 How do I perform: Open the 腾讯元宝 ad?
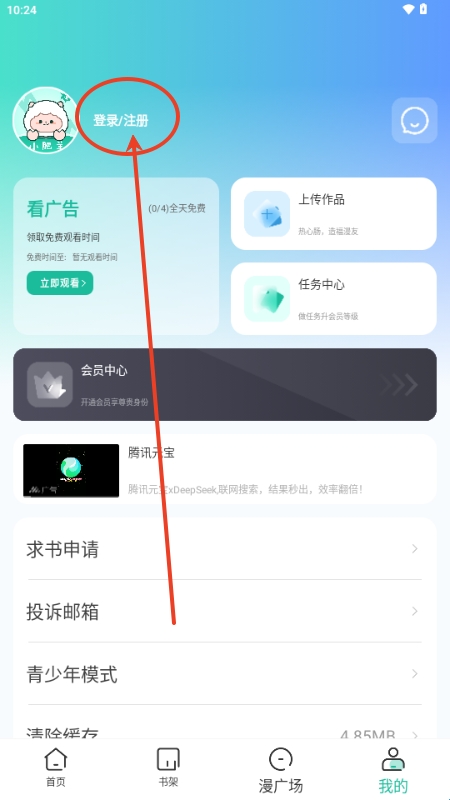[225, 469]
